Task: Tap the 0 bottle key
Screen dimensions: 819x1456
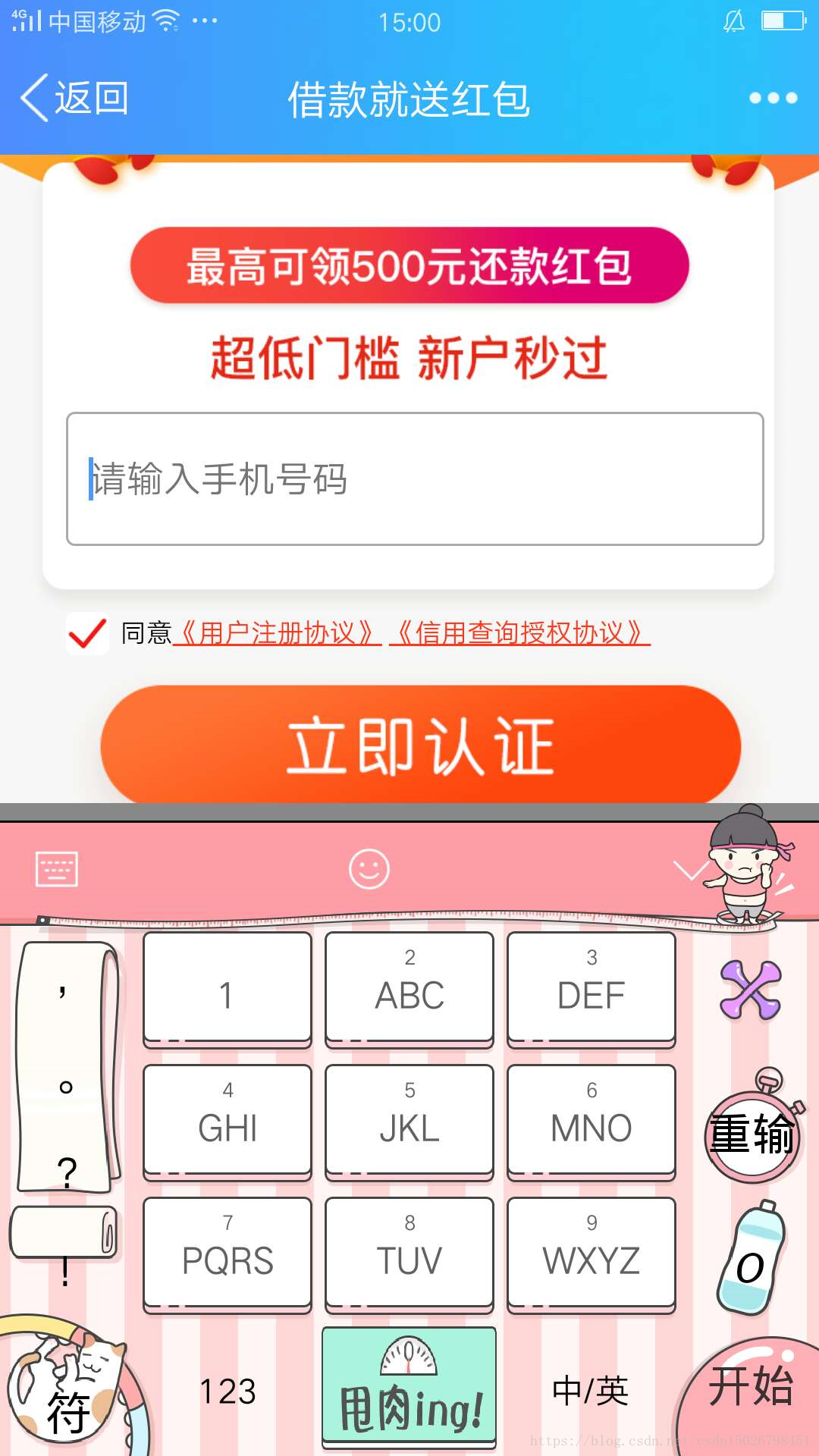Action: (751, 1259)
